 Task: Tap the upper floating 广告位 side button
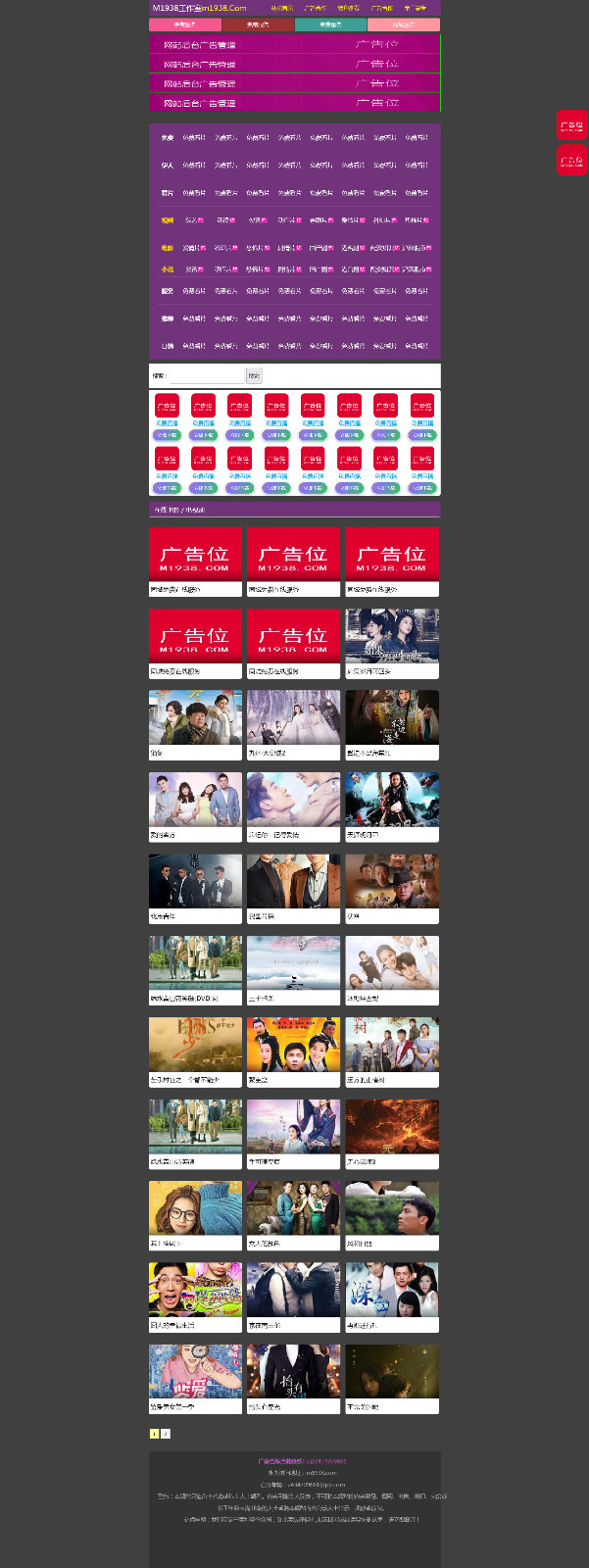point(571,125)
